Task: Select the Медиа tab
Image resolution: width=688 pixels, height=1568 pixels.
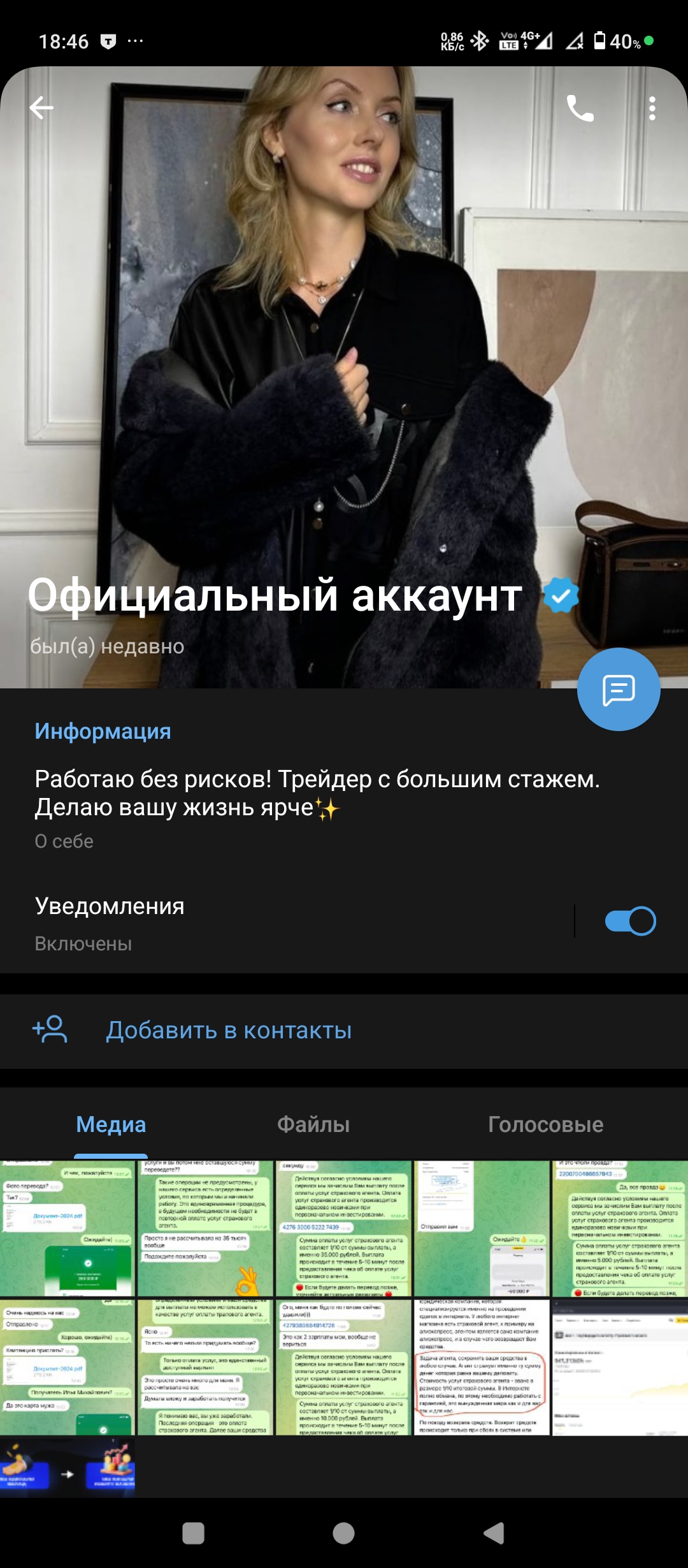Action: 111,1124
